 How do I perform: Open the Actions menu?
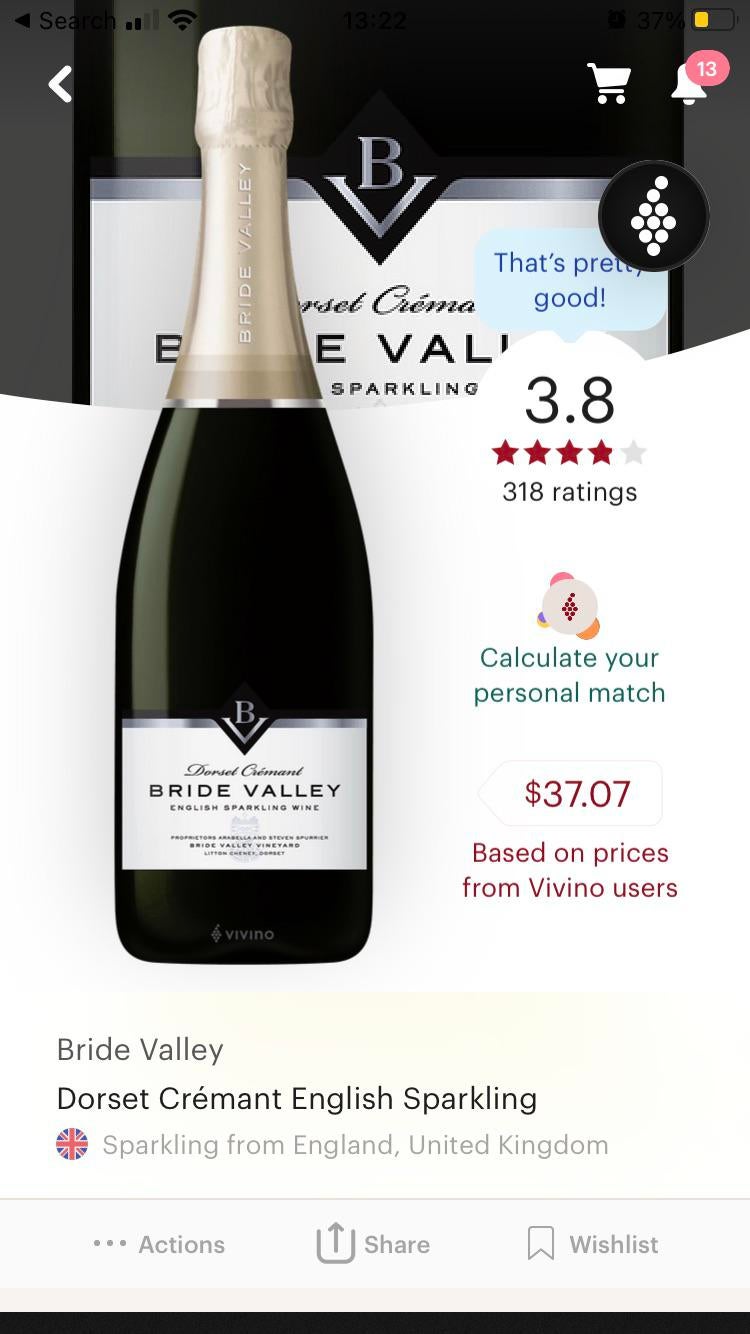[x=158, y=1244]
